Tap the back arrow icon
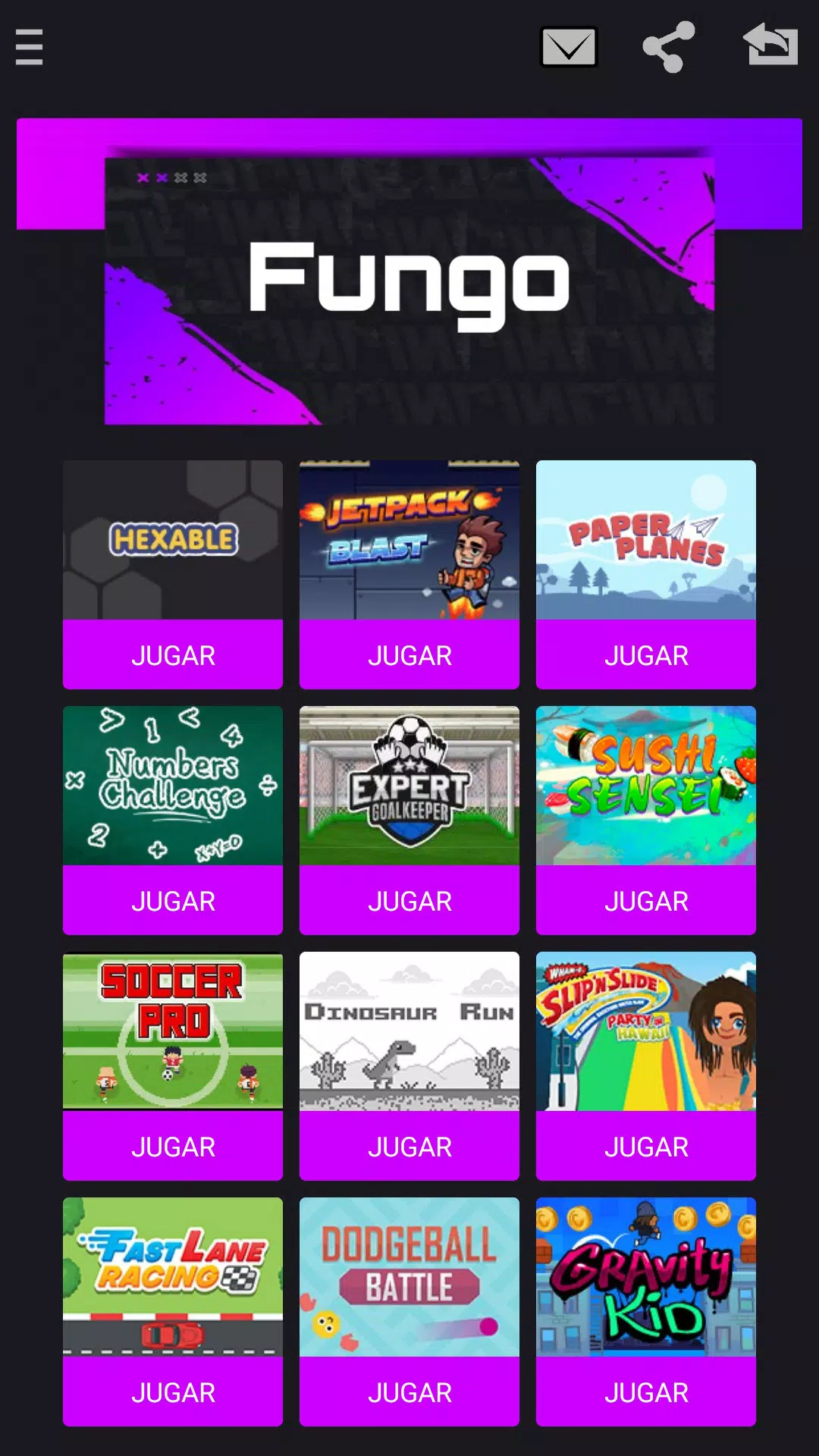Image resolution: width=819 pixels, height=1456 pixels. 770,45
